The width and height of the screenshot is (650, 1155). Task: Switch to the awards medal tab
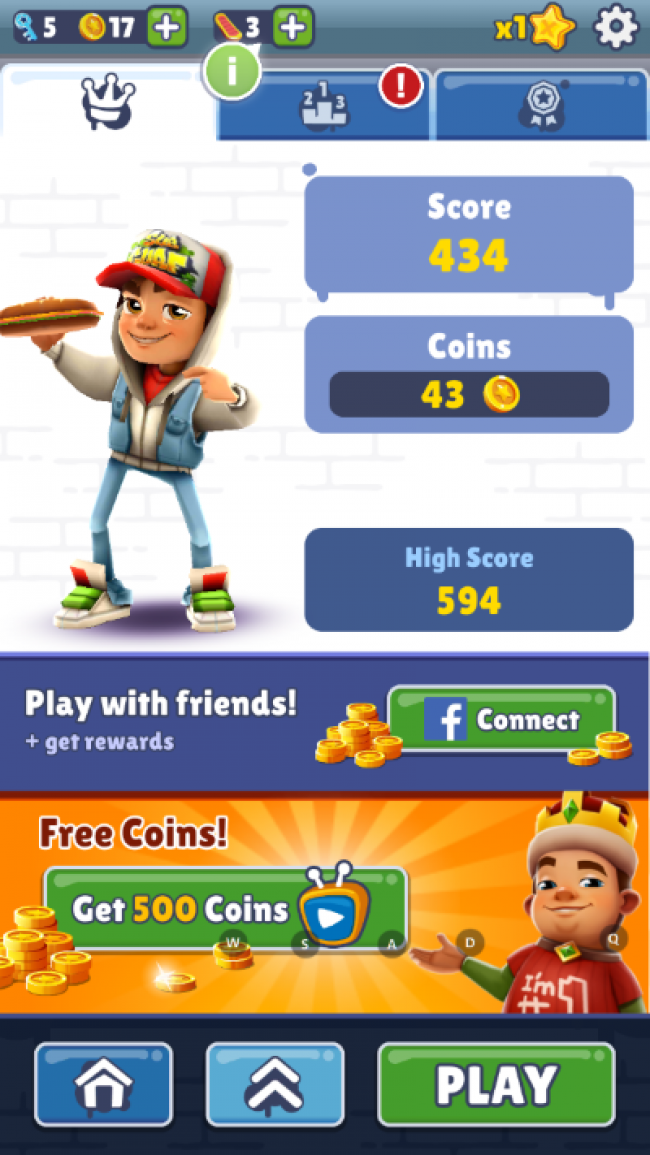540,106
